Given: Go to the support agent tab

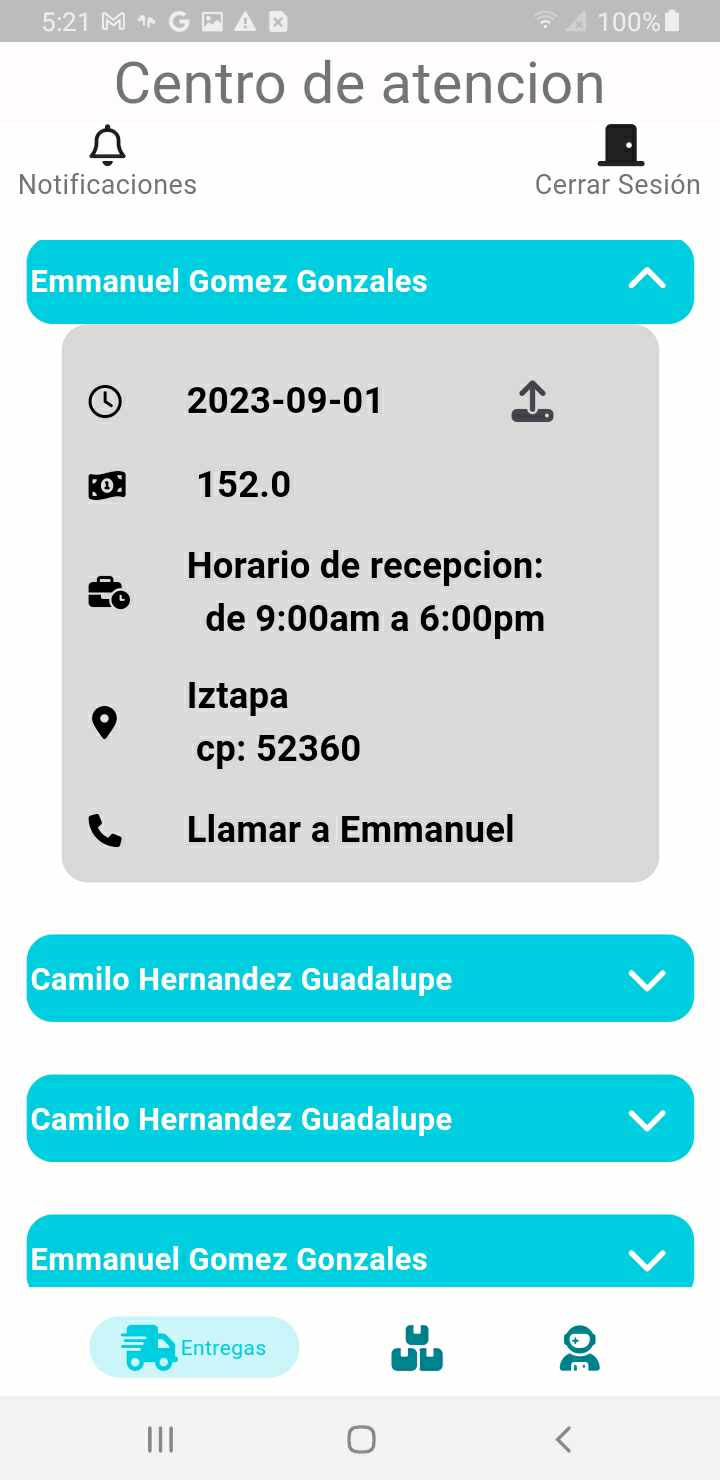Looking at the screenshot, I should (580, 1347).
